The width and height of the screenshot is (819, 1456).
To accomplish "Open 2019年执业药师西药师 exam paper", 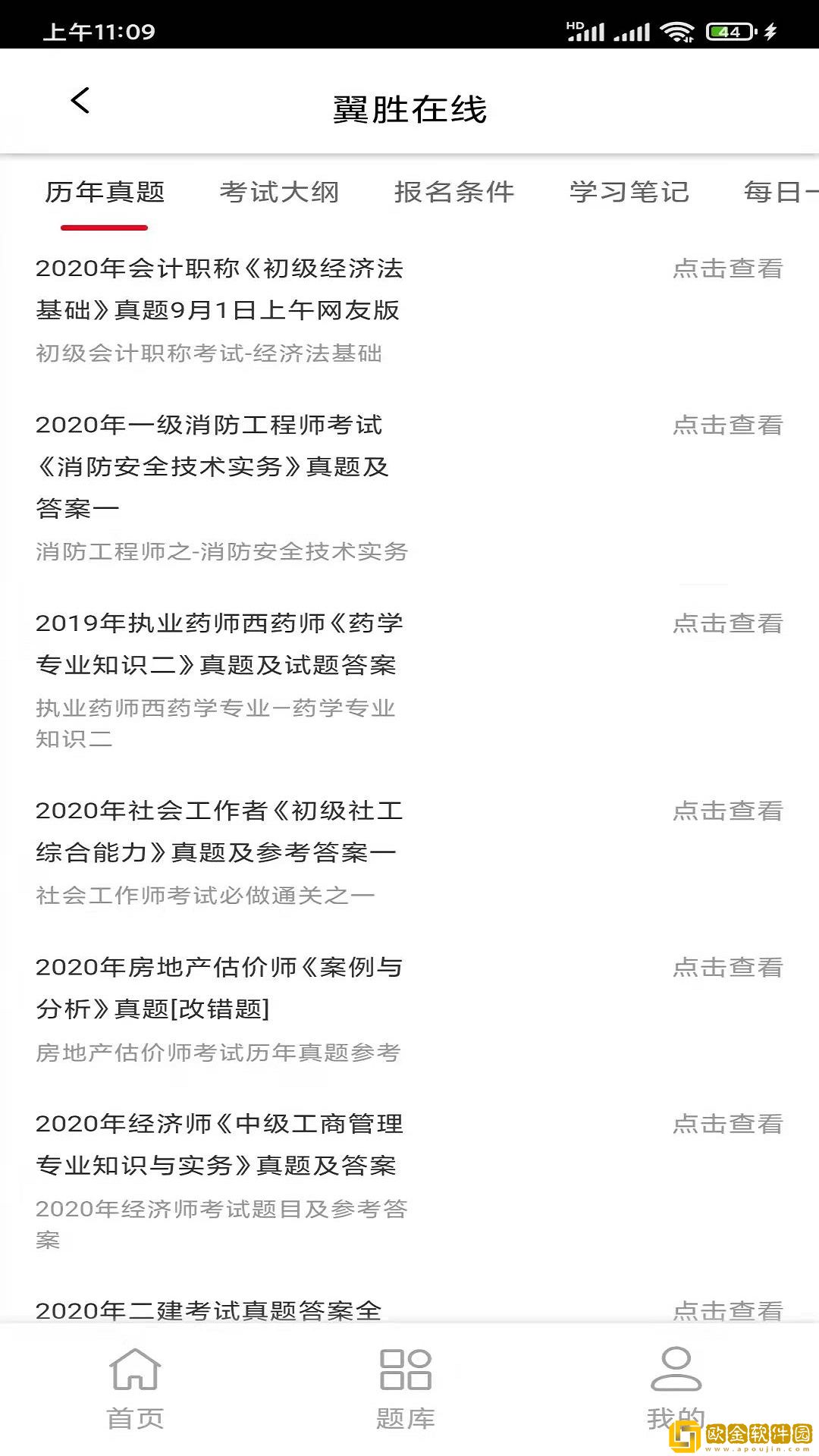I will [219, 644].
